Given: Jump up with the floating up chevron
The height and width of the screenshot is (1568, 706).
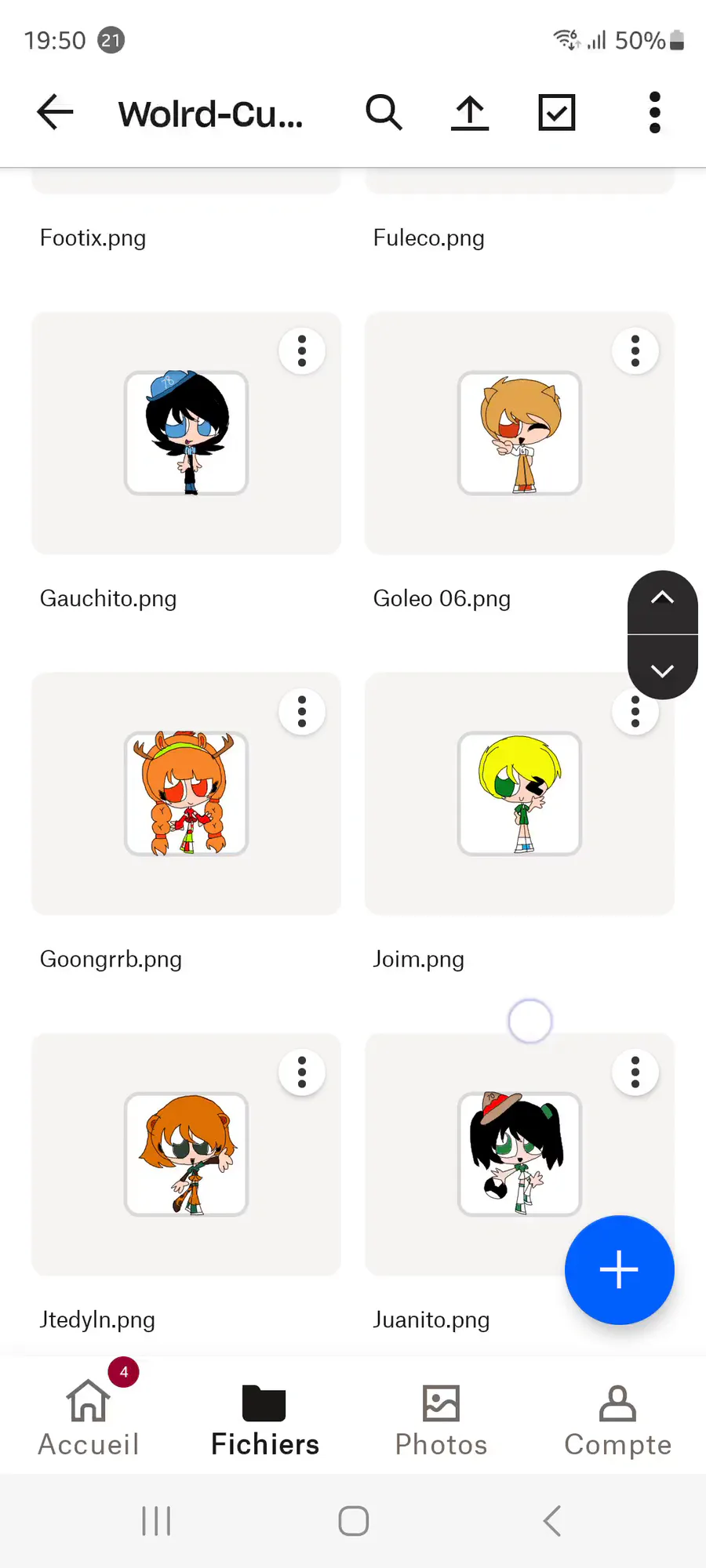Looking at the screenshot, I should coord(663,599).
